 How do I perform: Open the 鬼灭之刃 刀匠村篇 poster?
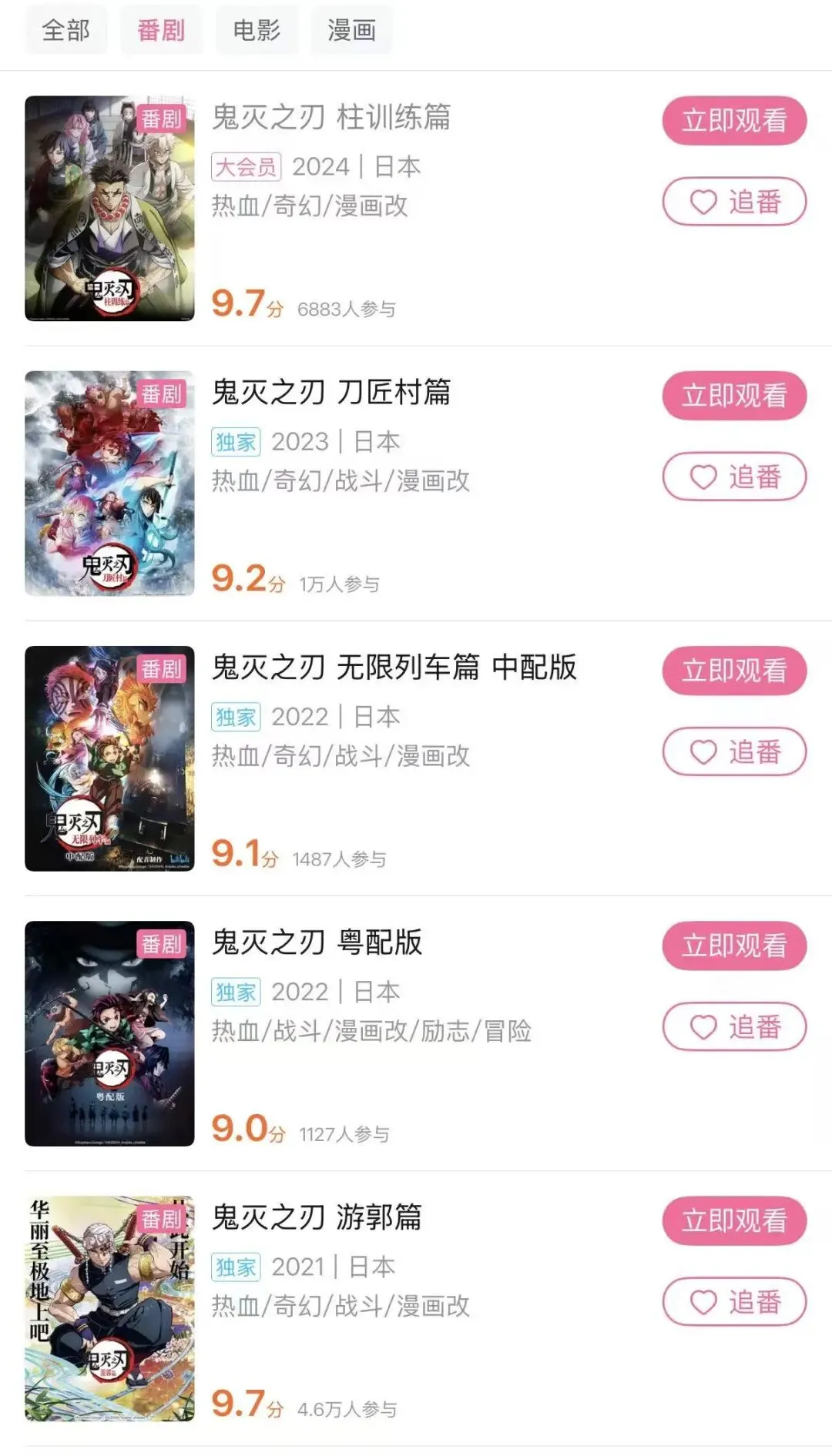coord(109,483)
